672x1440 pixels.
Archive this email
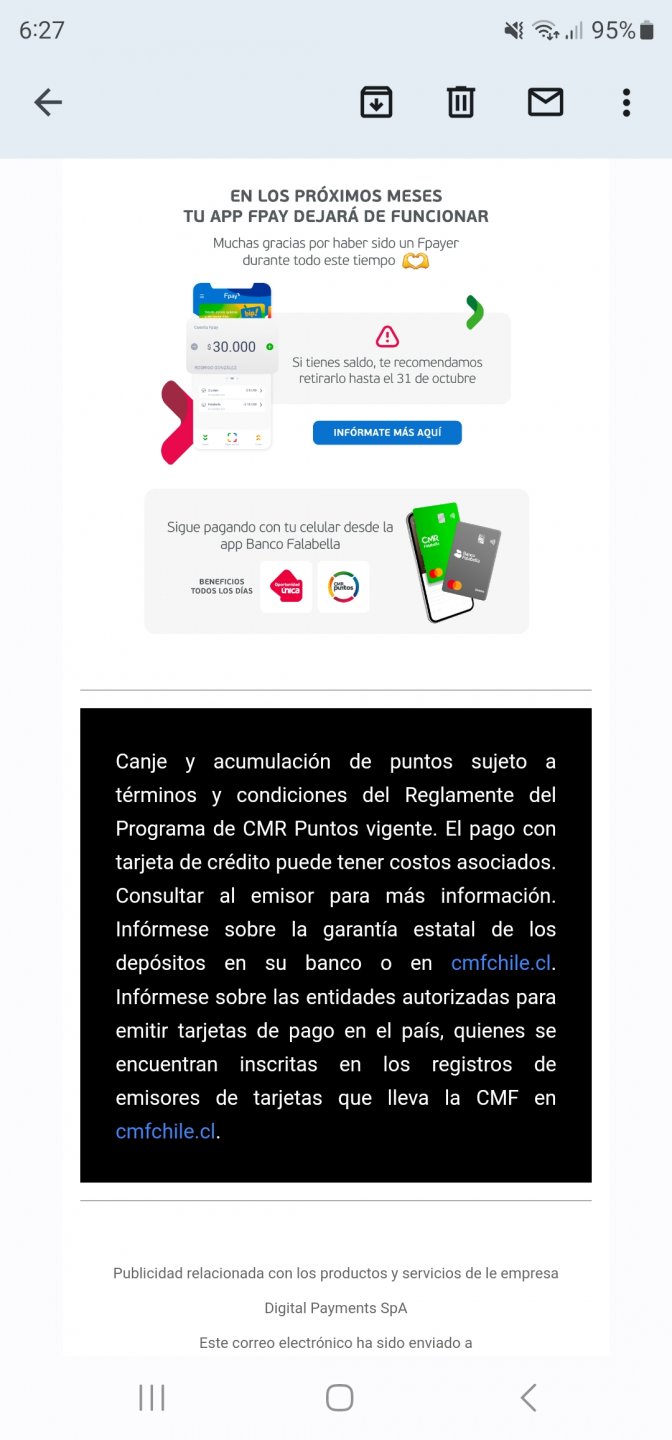point(376,102)
